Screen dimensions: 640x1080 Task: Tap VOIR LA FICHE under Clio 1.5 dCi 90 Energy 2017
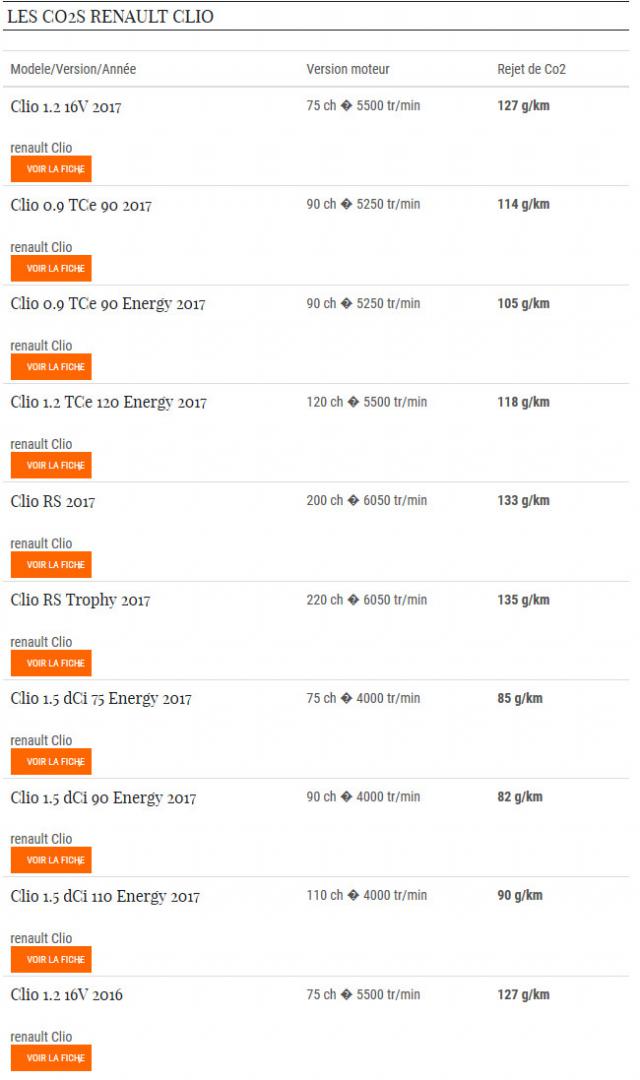tap(51, 860)
